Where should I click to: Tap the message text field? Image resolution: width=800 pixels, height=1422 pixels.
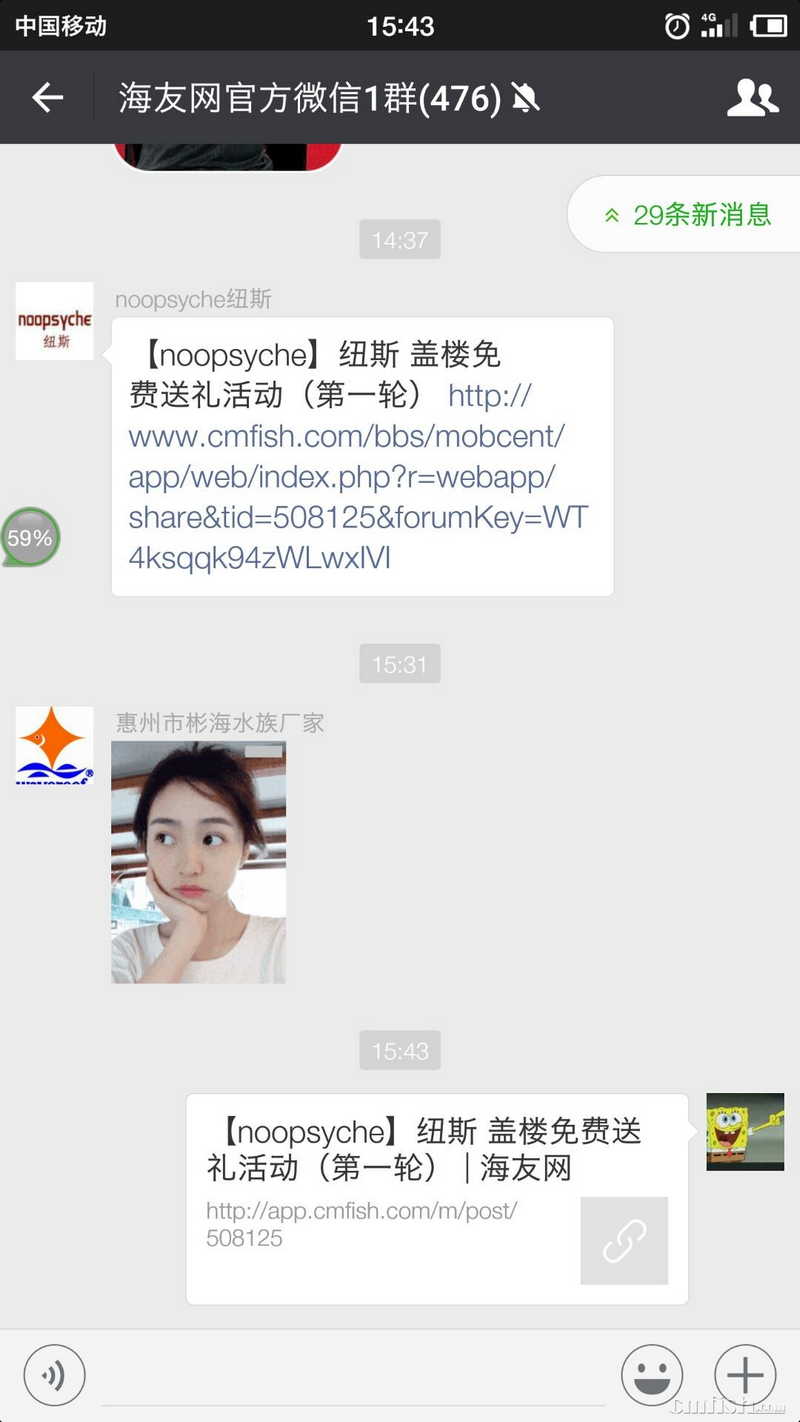point(352,1376)
